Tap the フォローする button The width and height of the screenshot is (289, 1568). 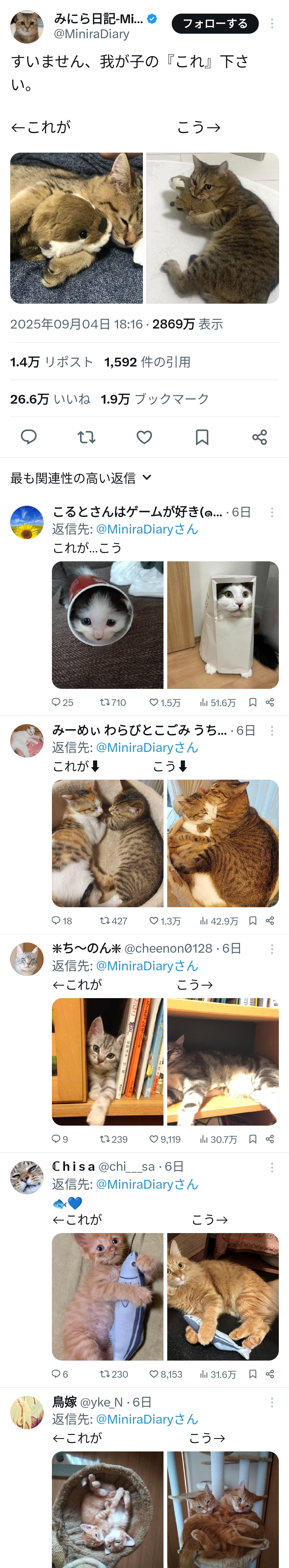tap(215, 23)
